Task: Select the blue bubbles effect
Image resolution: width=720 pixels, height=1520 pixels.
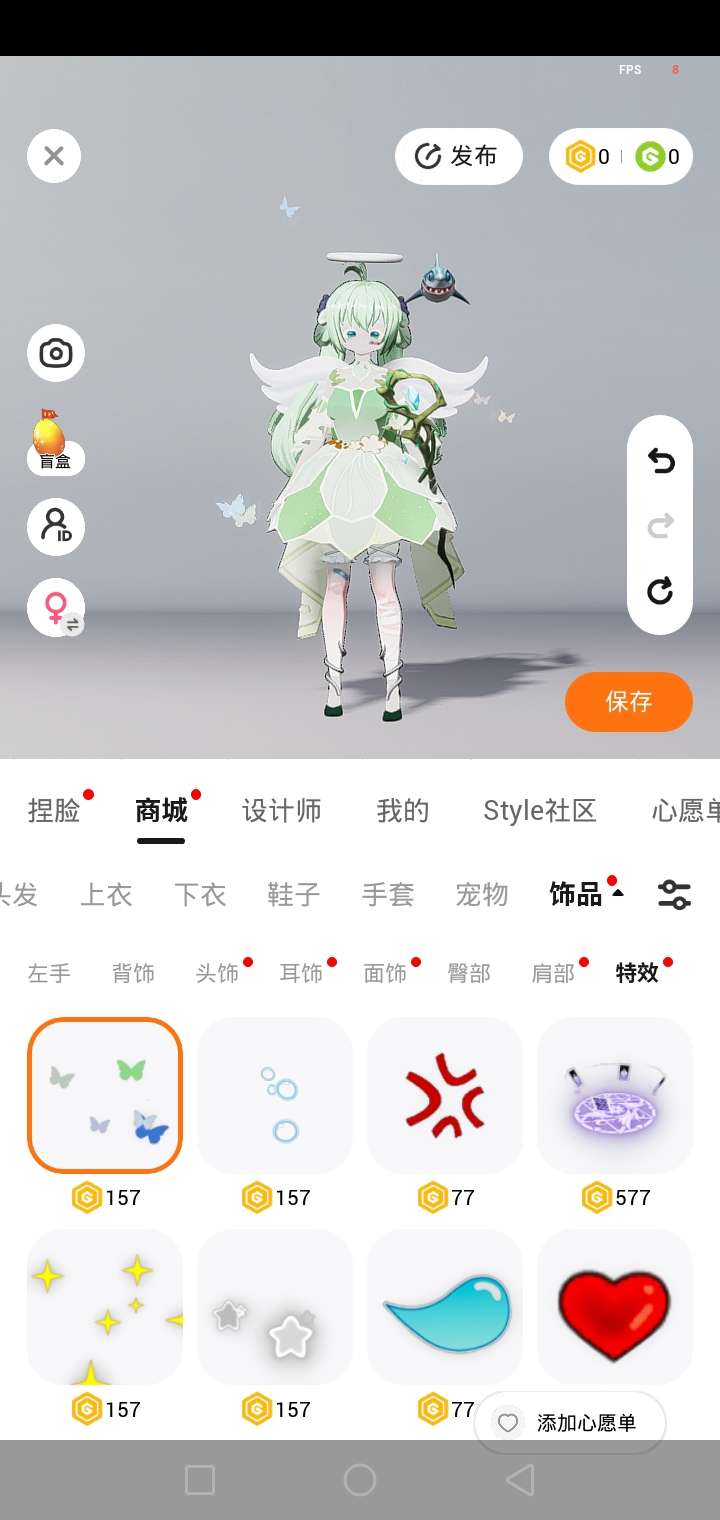Action: pos(275,1095)
